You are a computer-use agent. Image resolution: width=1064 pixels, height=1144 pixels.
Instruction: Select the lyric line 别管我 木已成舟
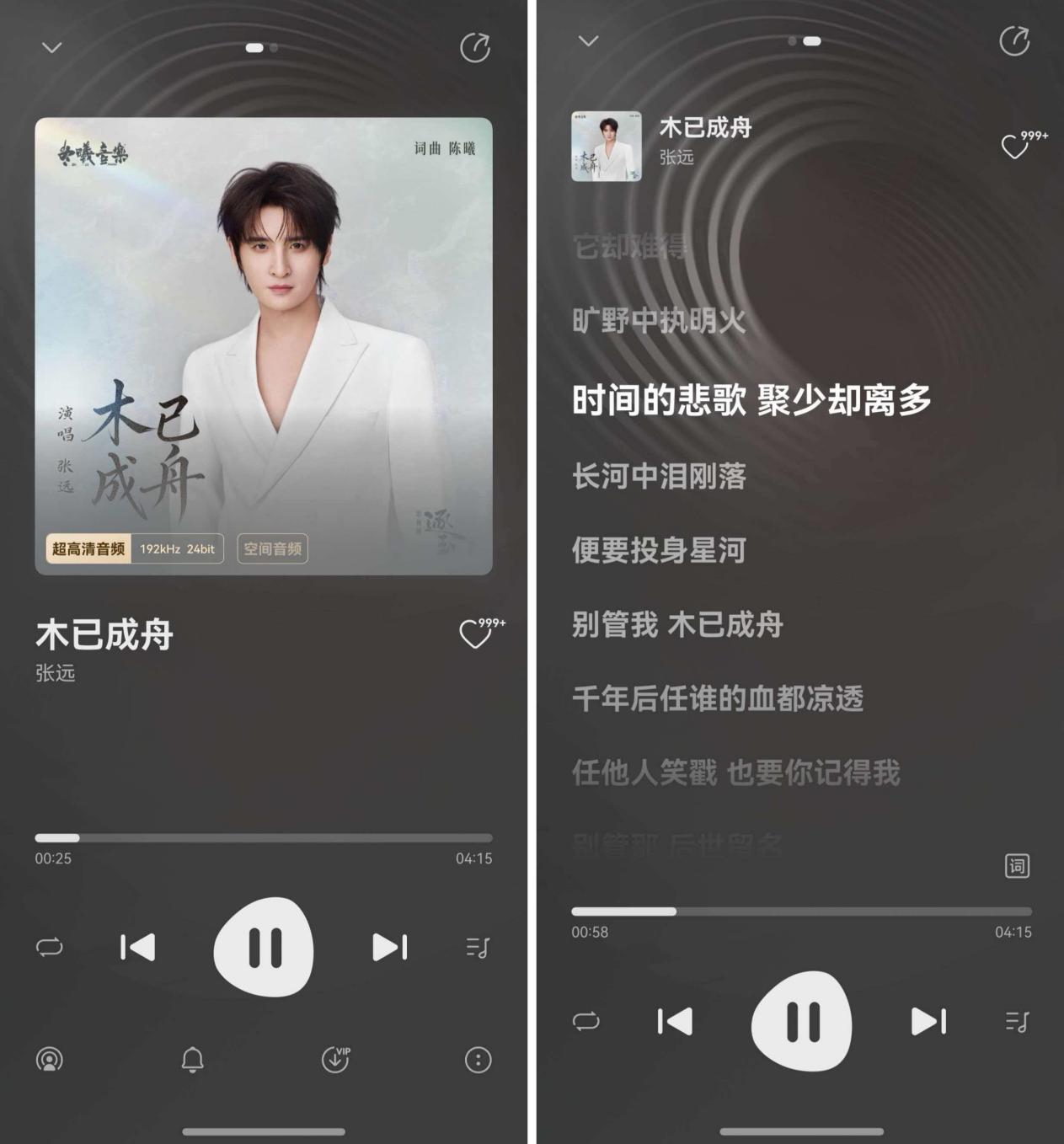click(678, 625)
